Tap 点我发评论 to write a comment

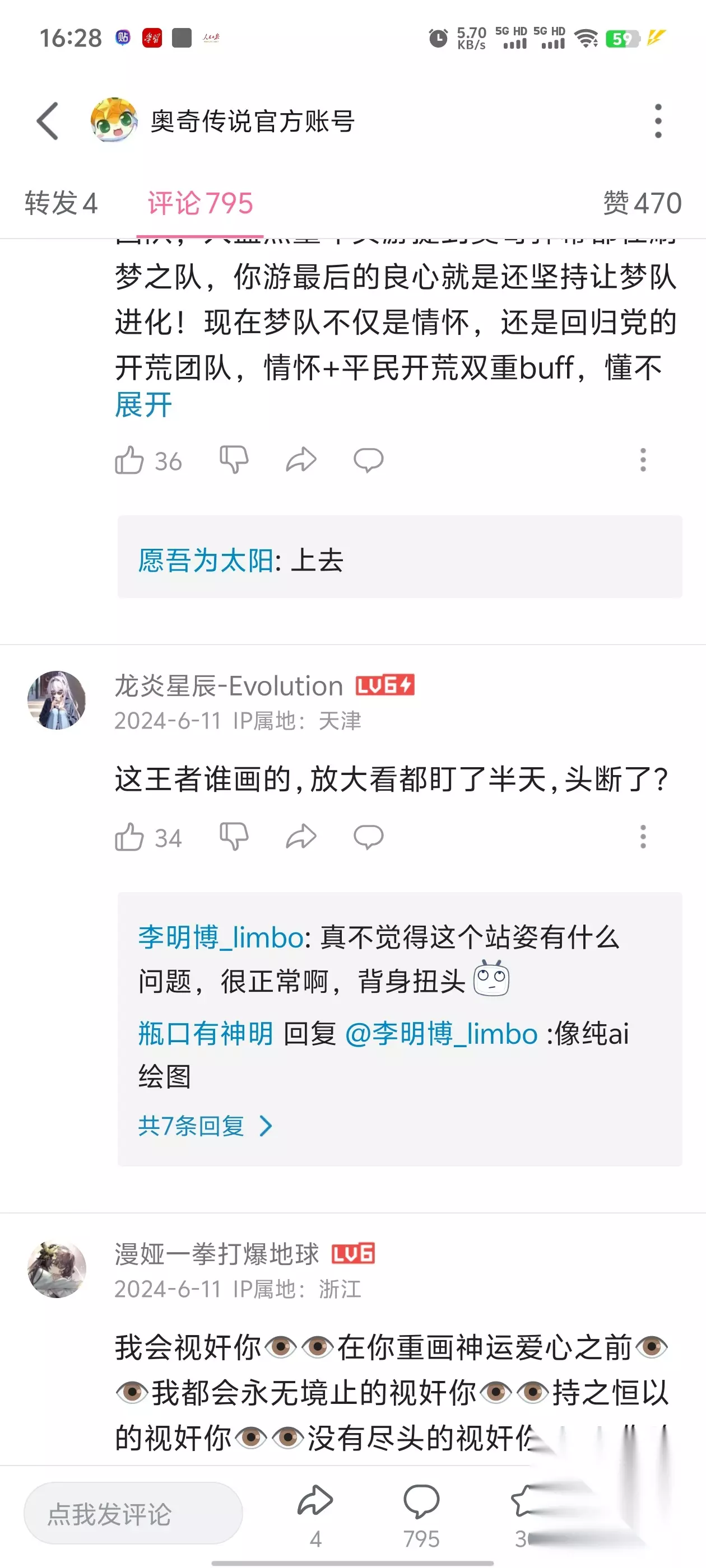133,1513
